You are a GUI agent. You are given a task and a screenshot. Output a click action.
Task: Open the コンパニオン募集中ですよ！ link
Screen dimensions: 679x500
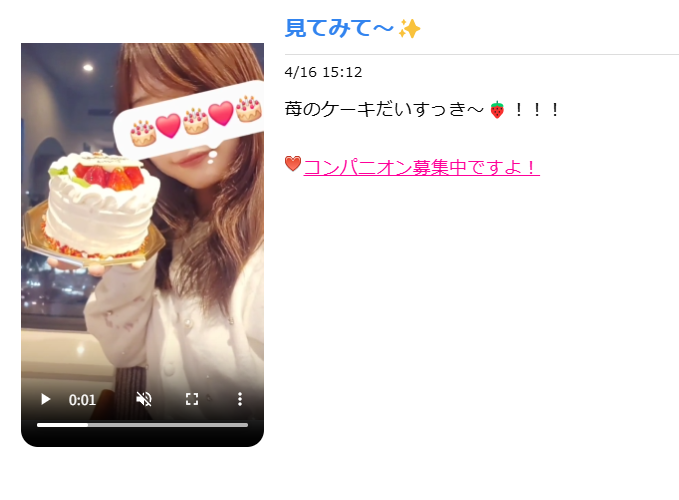point(421,167)
